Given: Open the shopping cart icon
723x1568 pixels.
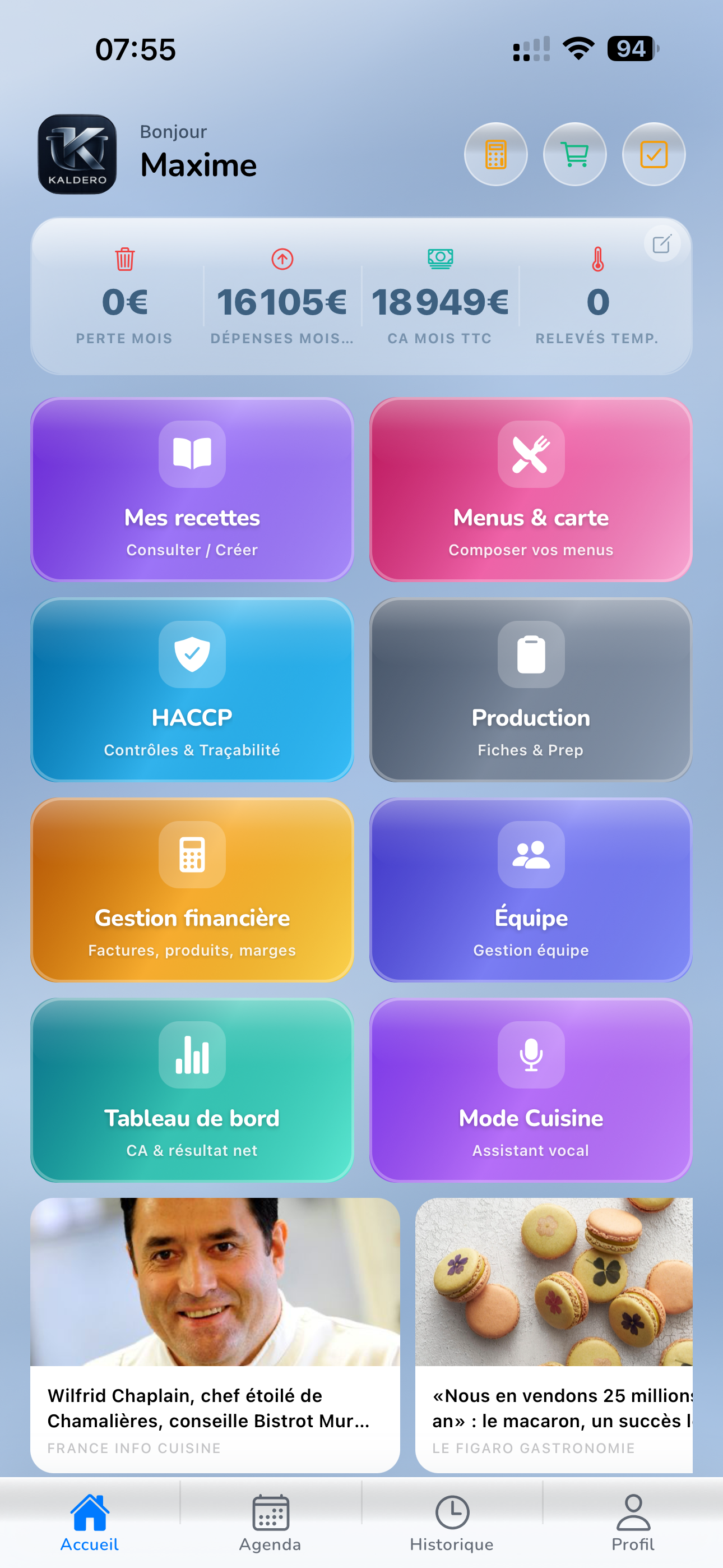Looking at the screenshot, I should [x=574, y=154].
